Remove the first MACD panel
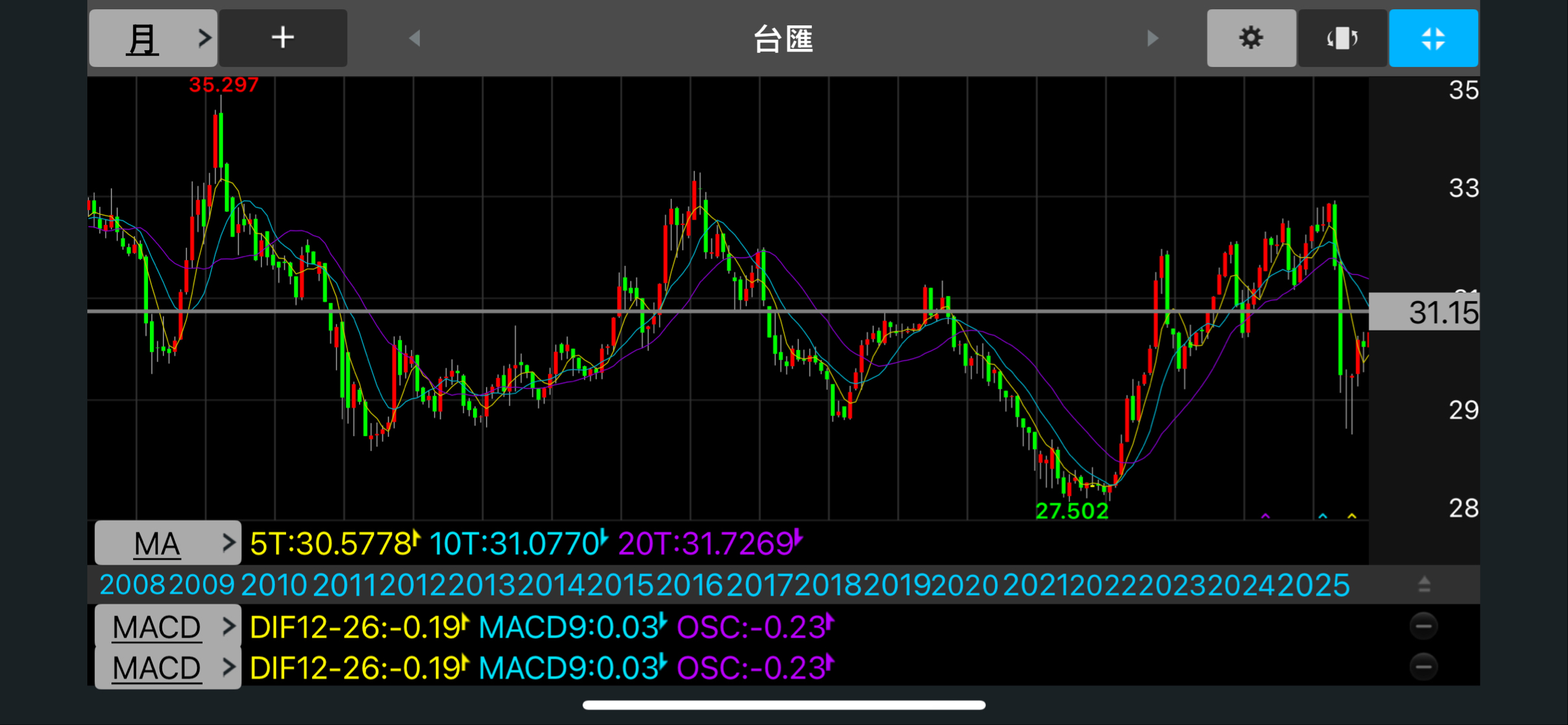 tap(1423, 627)
